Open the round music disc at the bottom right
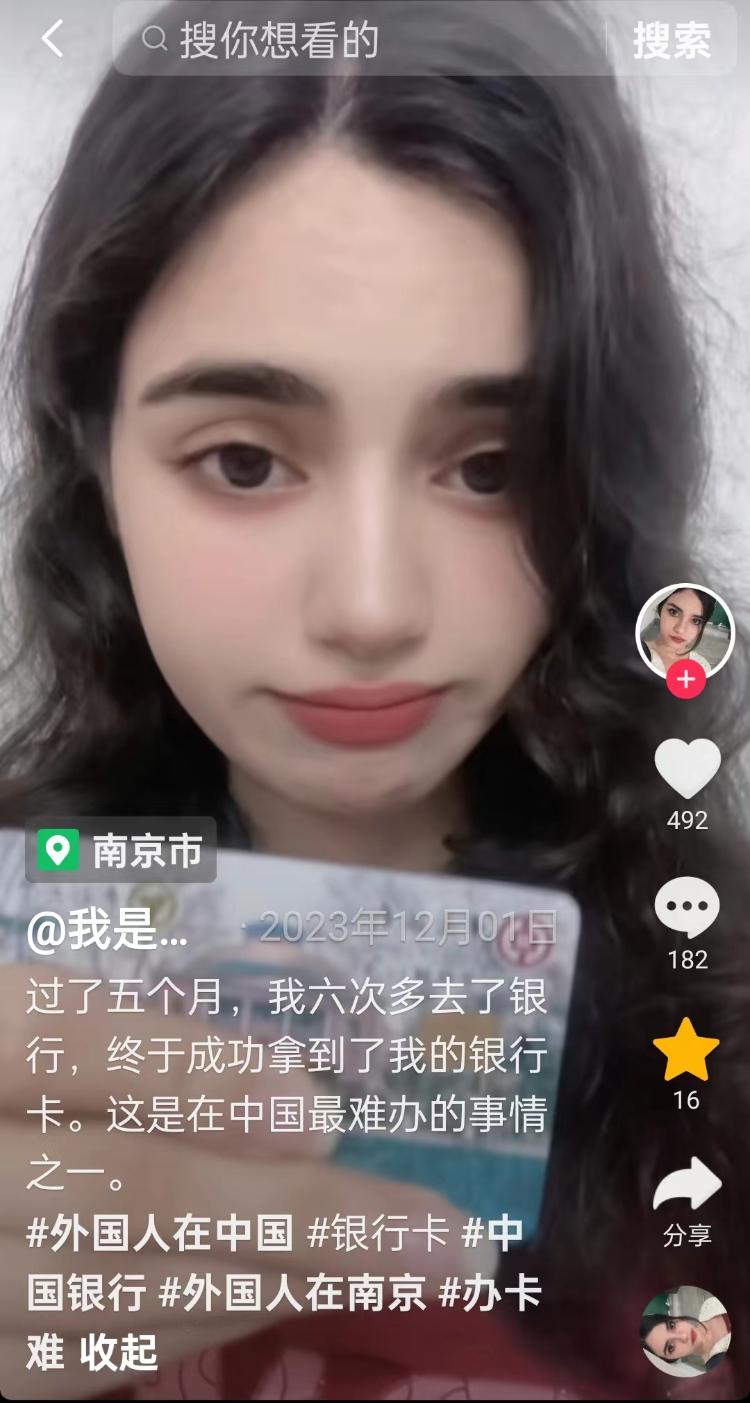This screenshot has width=750, height=1403. point(685,1331)
